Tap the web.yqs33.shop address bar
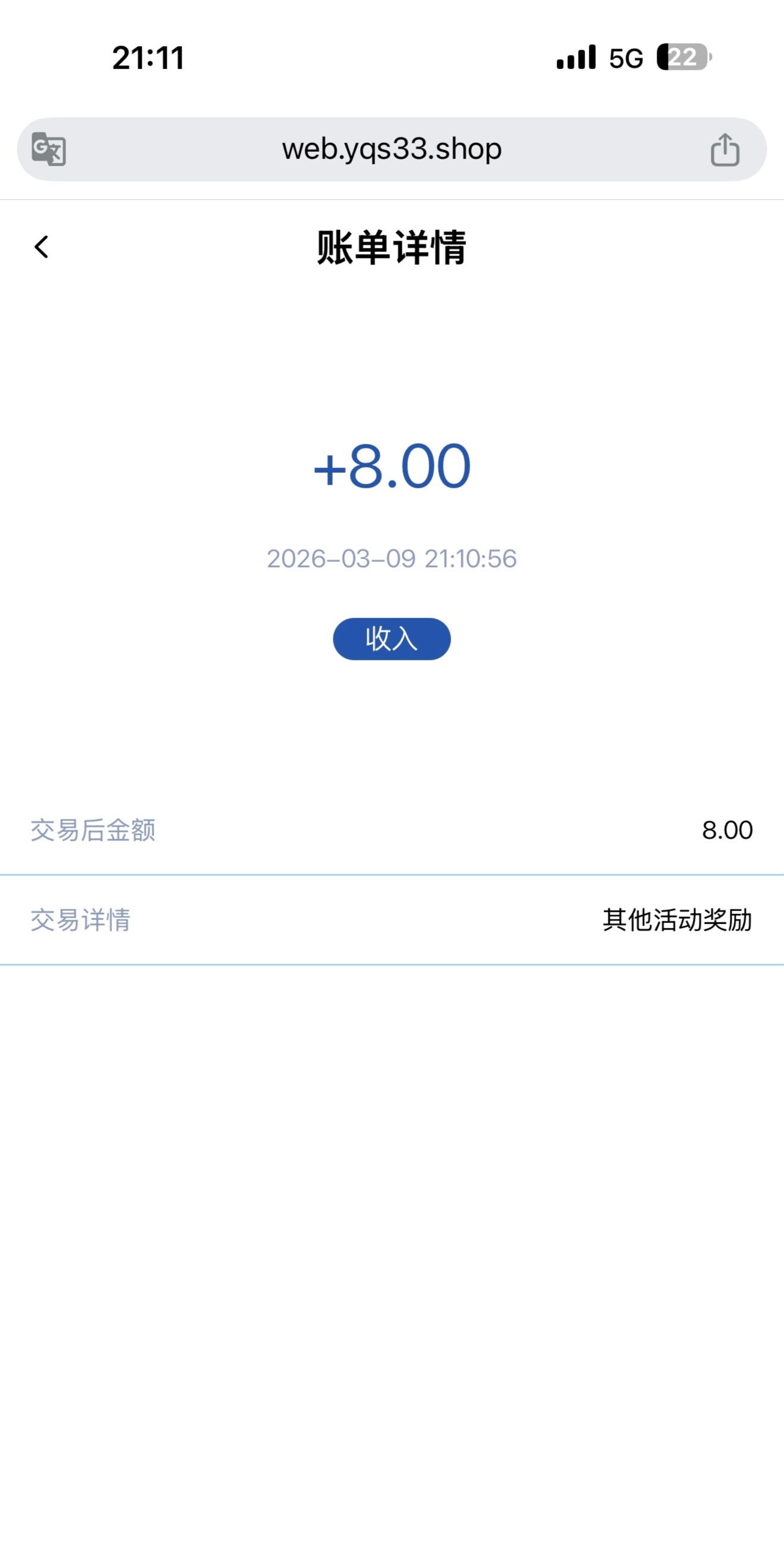 point(392,149)
